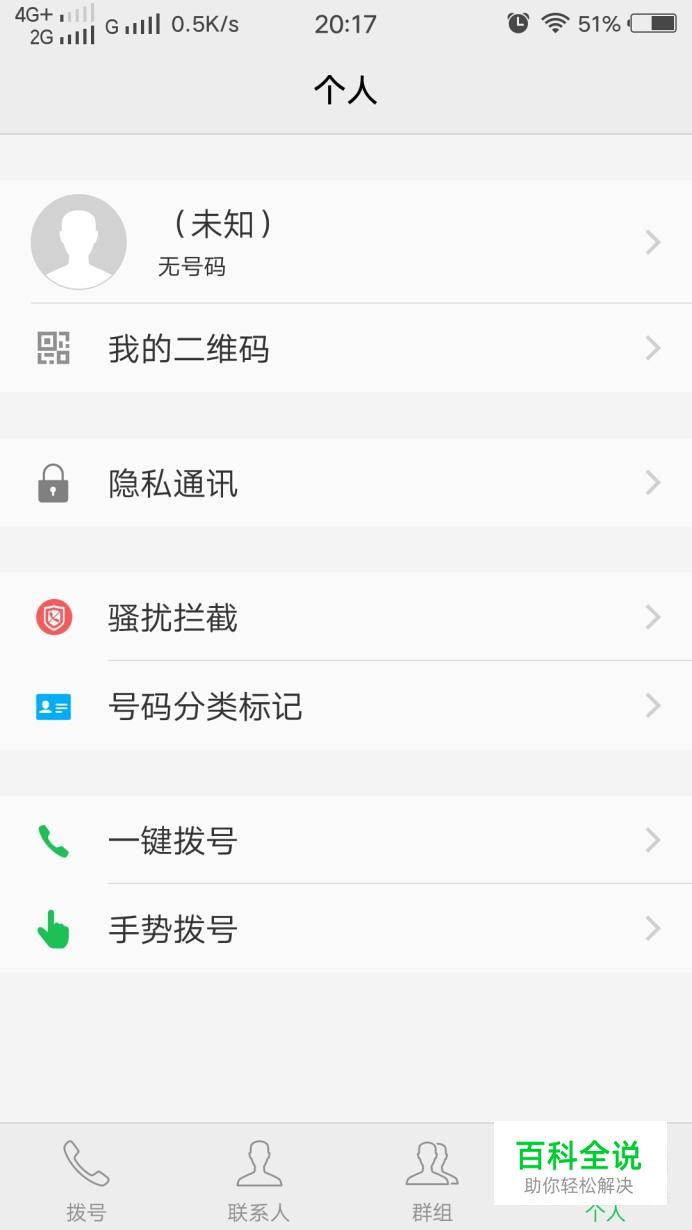Open 骚扰拦截
The height and width of the screenshot is (1230, 692).
click(x=345, y=617)
